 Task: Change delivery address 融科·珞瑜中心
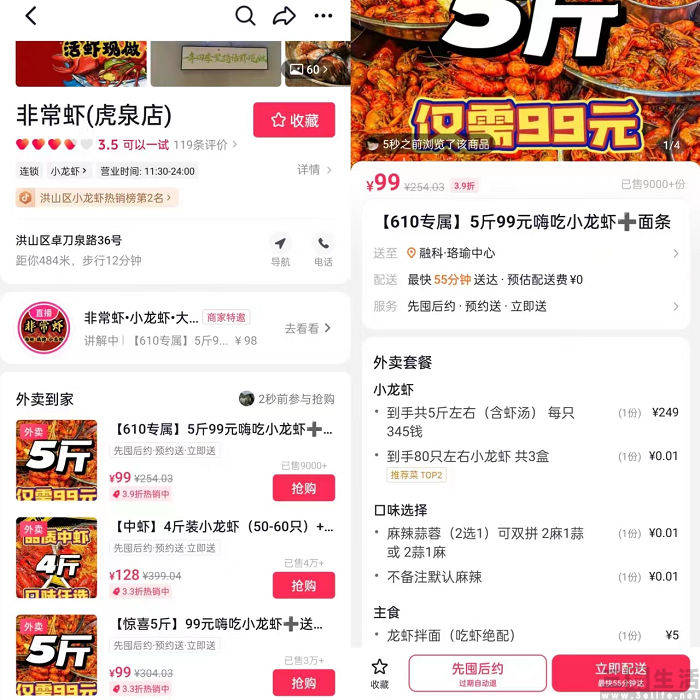[540, 253]
